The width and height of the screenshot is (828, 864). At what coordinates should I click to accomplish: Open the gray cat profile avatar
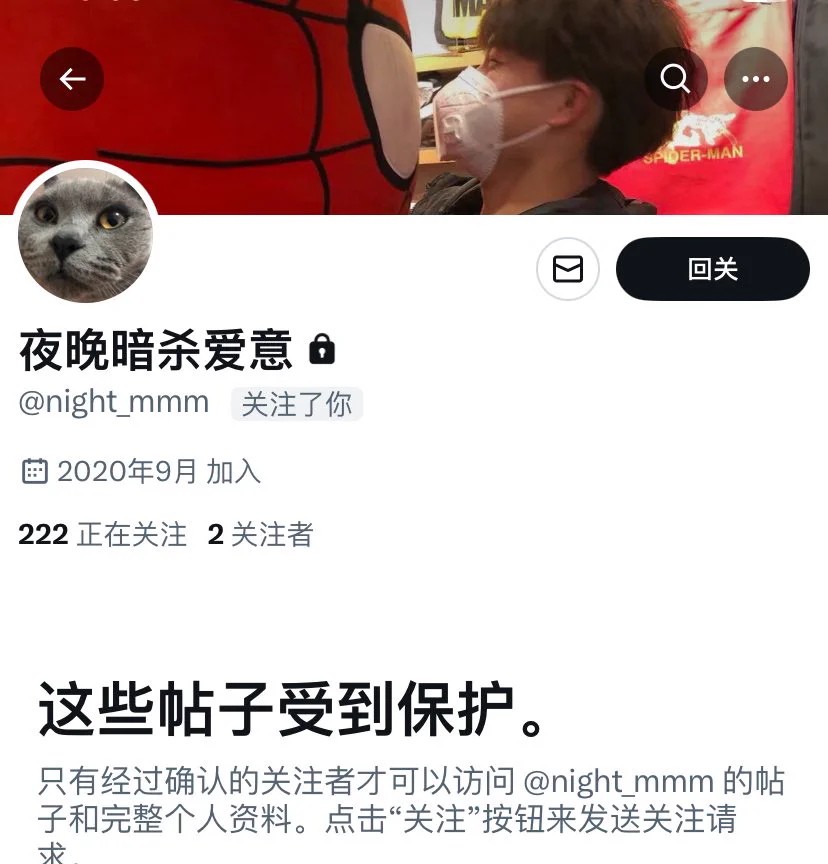tap(86, 236)
